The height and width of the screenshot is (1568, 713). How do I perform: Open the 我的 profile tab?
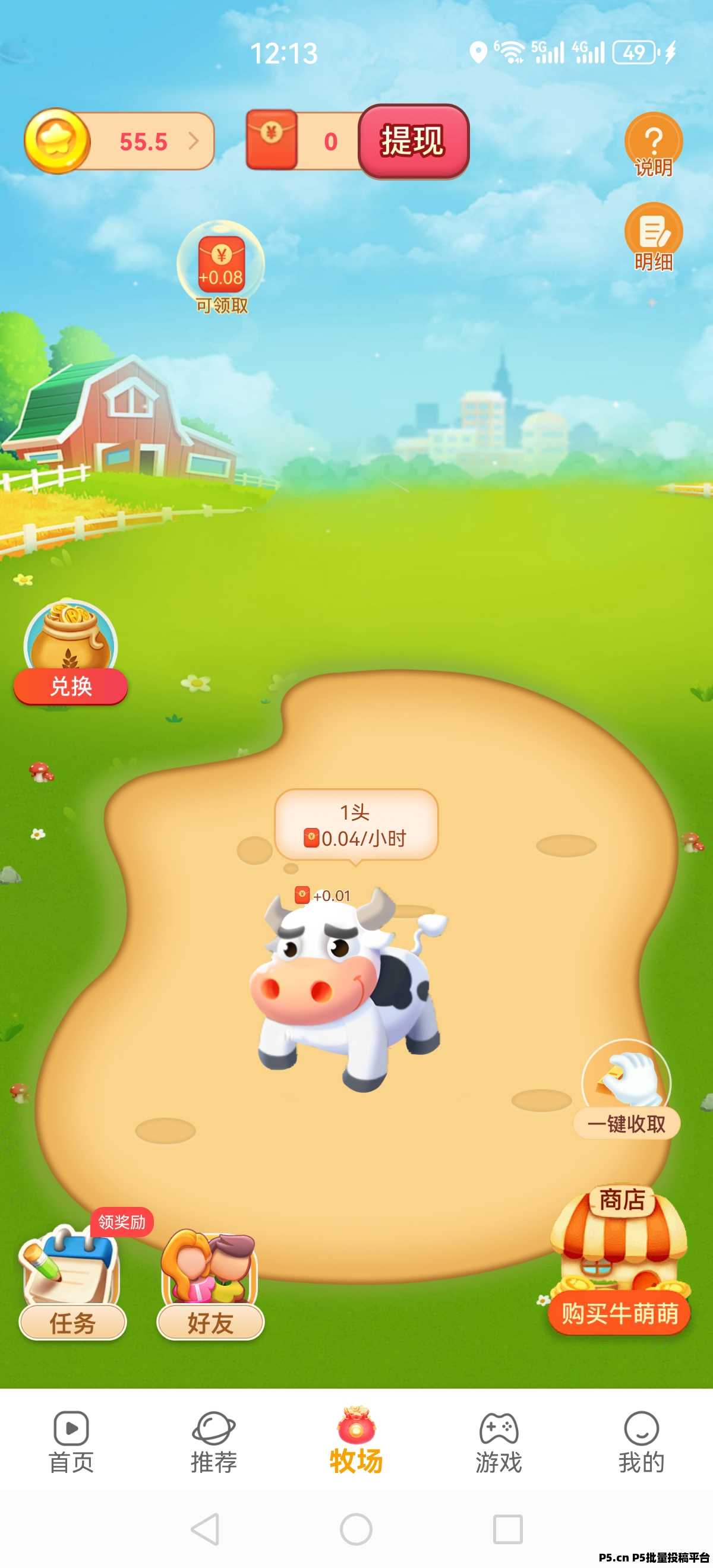[x=641, y=1443]
